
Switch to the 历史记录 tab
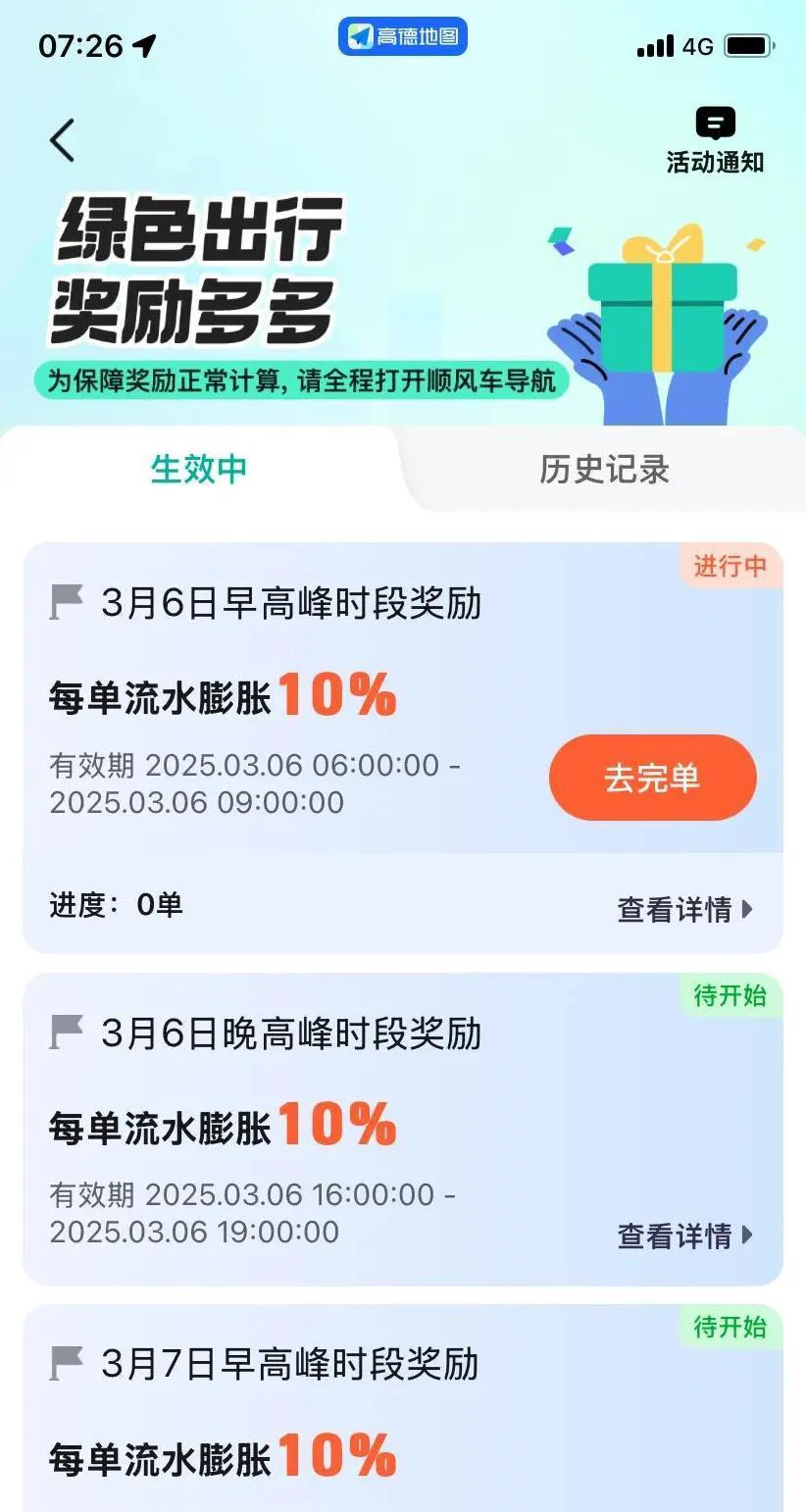604,470
